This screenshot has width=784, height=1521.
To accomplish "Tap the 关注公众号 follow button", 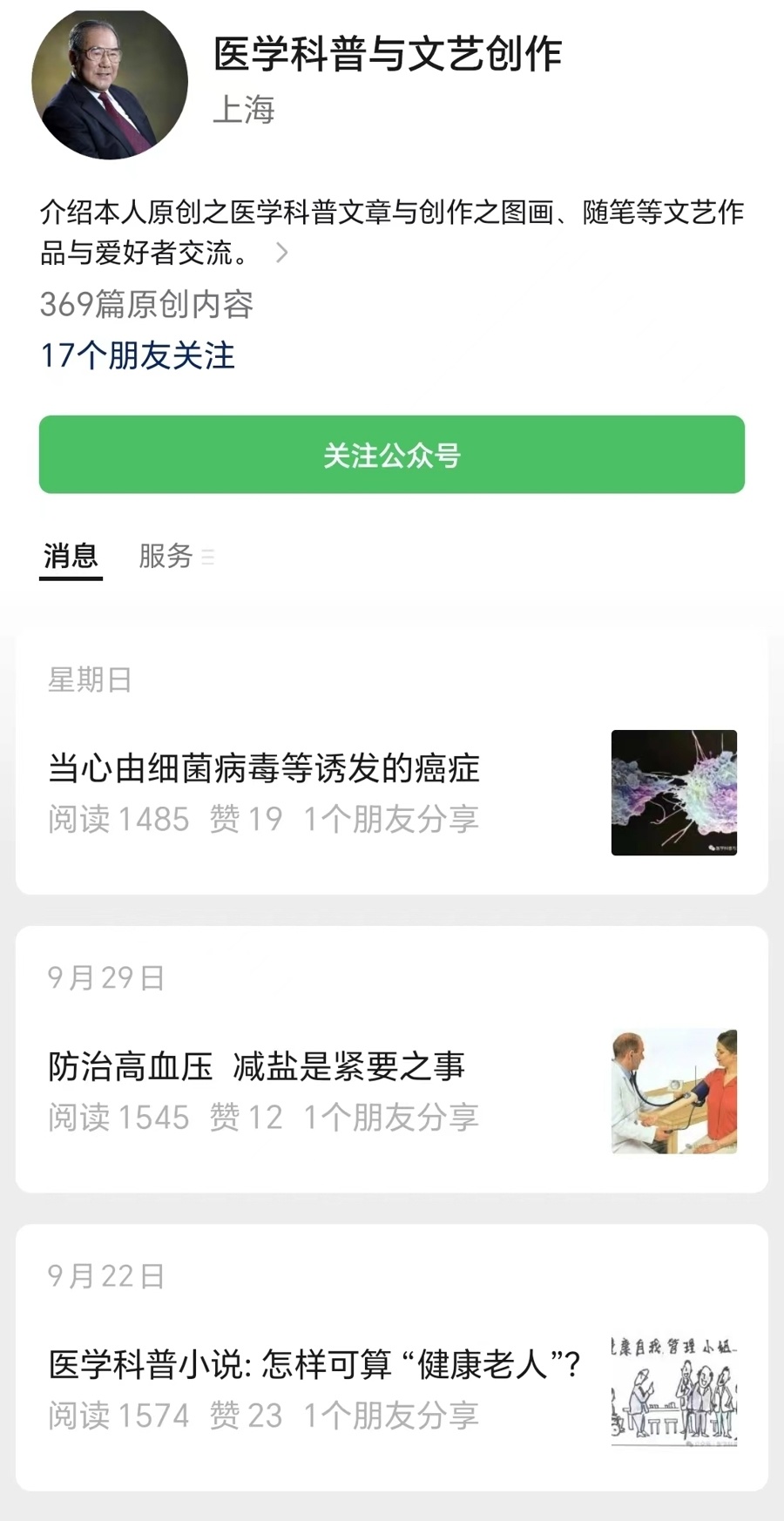I will click(392, 455).
